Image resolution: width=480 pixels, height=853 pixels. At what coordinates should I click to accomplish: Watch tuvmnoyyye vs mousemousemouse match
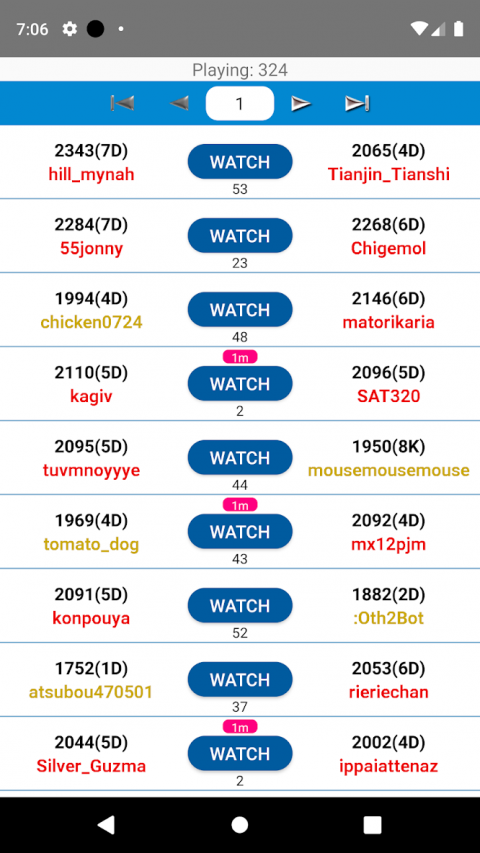pos(240,458)
